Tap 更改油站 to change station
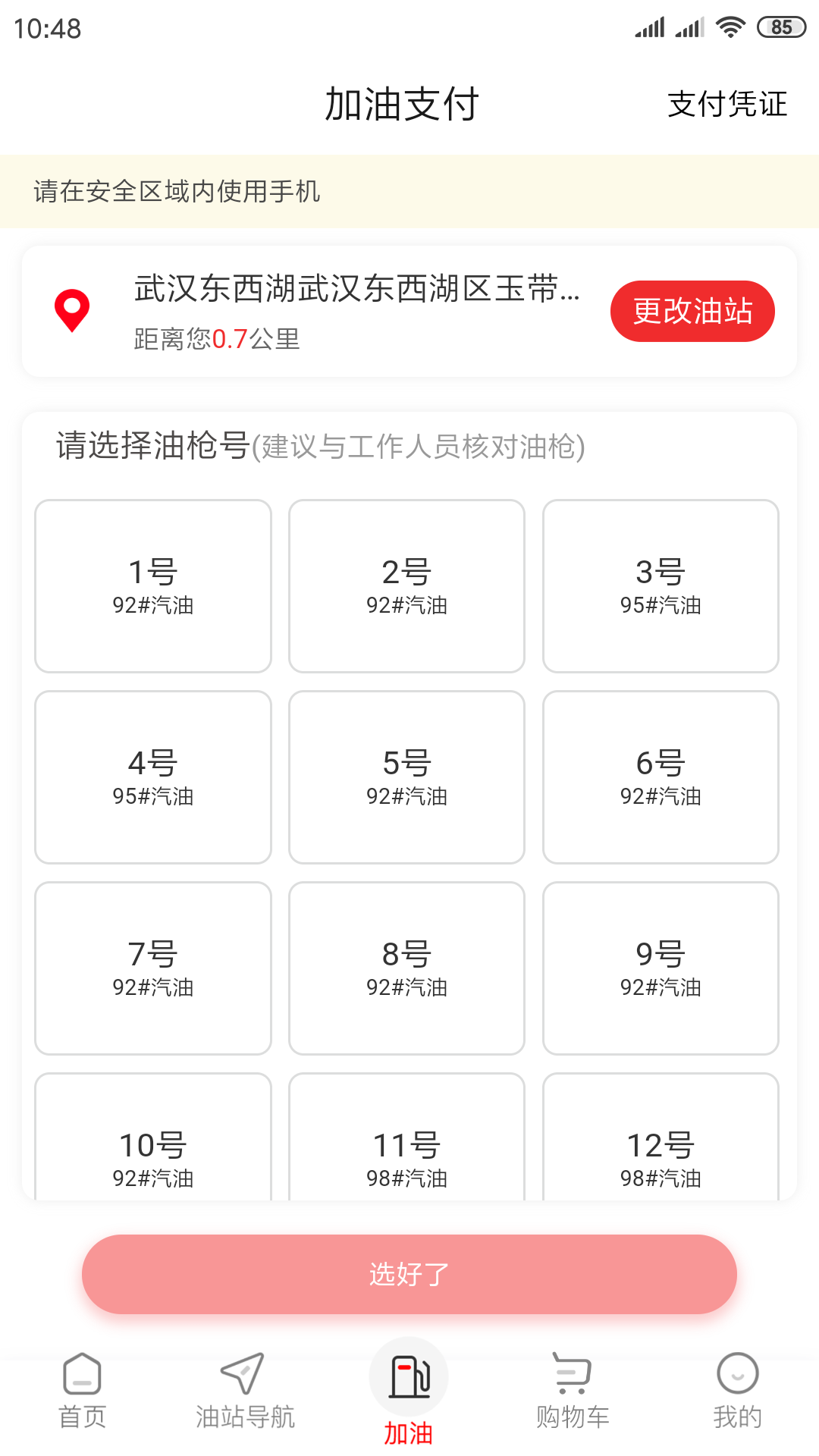819x1456 pixels. [692, 311]
